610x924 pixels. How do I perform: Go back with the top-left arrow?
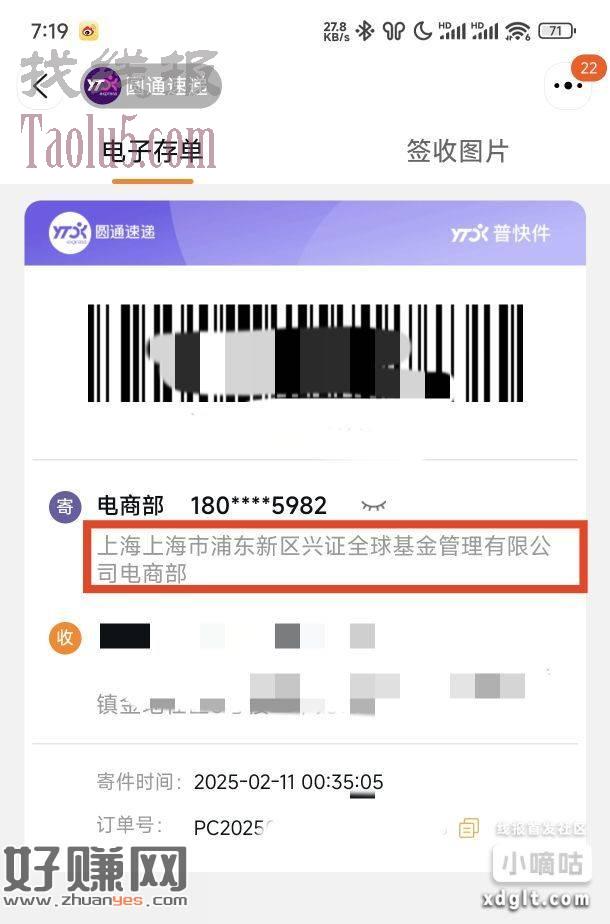pyautogui.click(x=40, y=87)
